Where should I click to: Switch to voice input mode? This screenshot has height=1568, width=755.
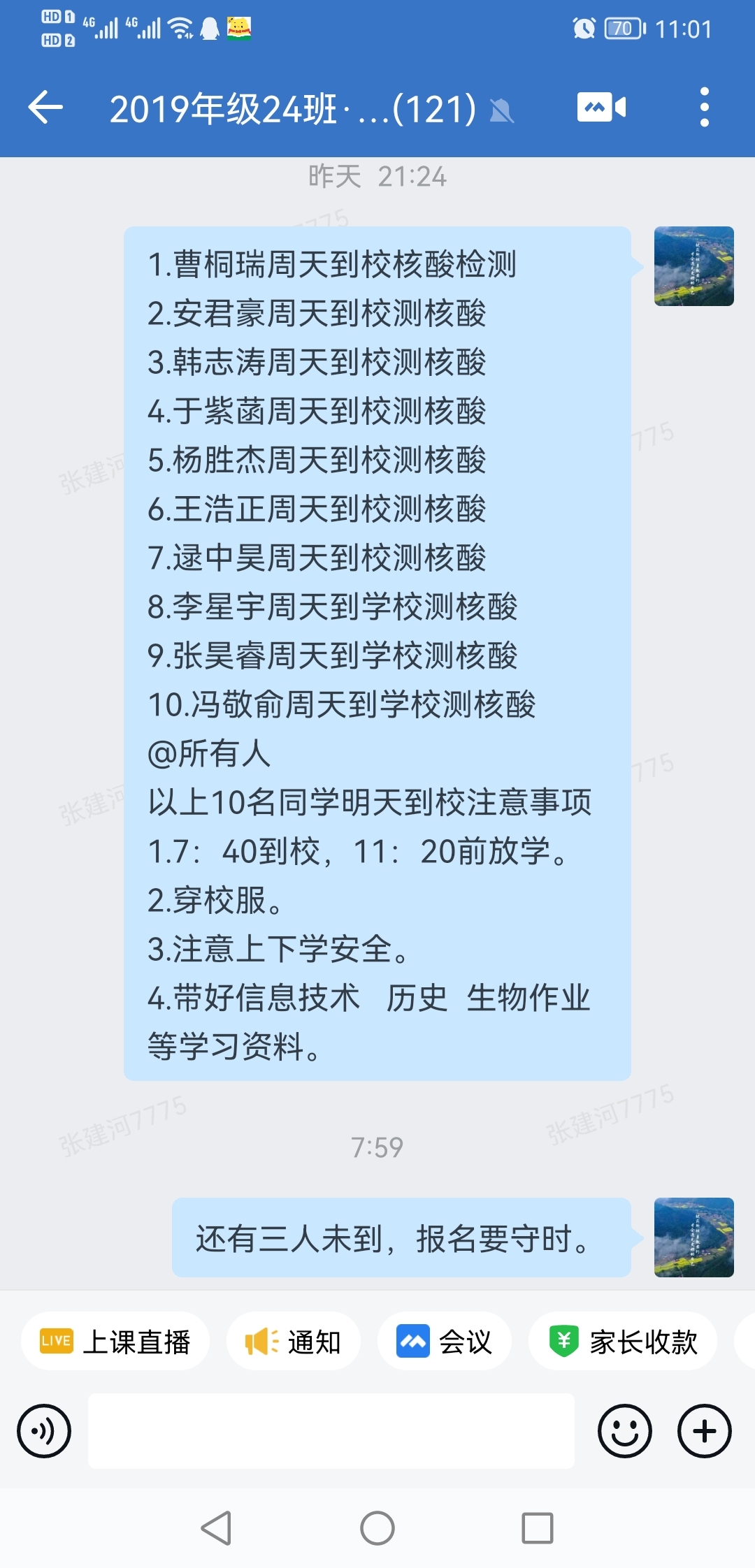(x=44, y=1430)
